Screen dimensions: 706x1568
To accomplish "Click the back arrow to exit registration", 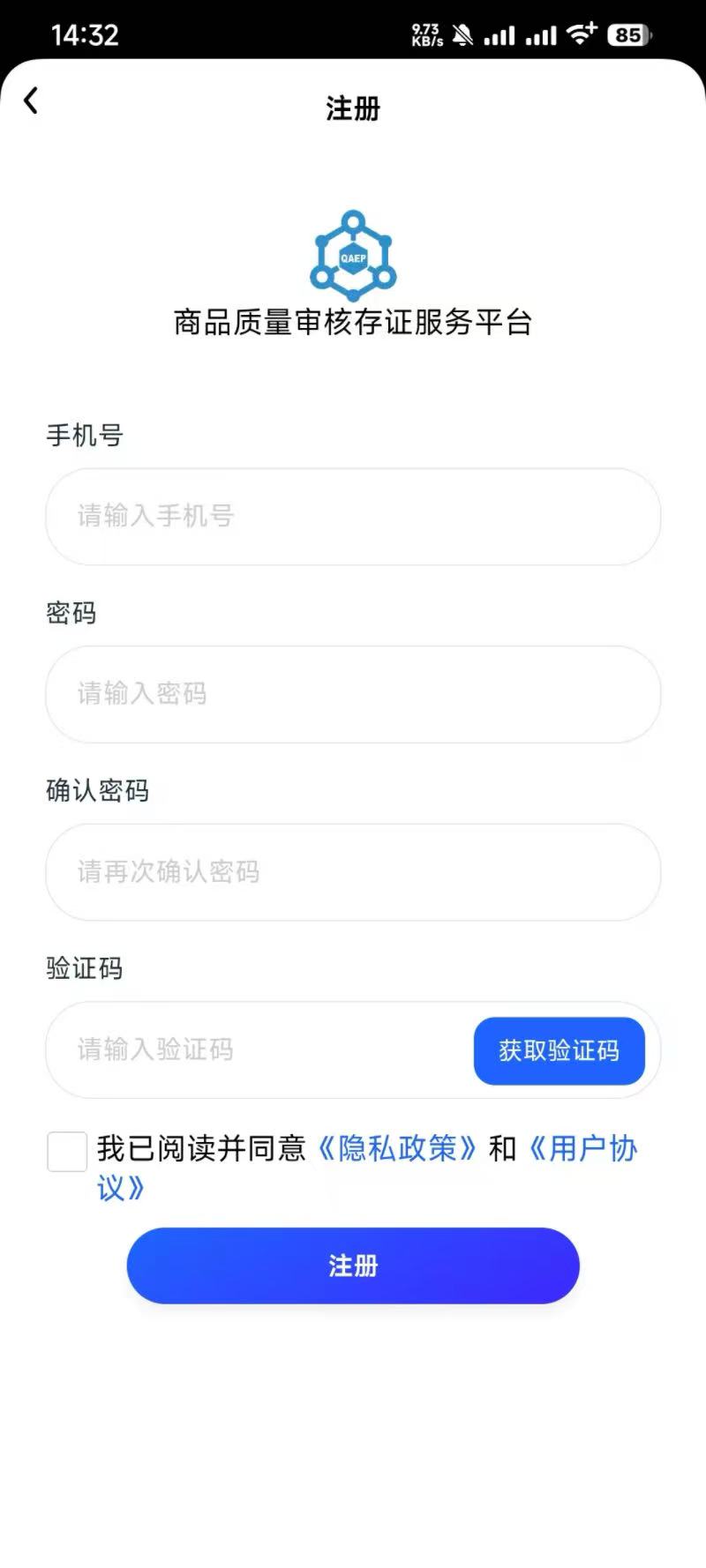I will point(32,101).
